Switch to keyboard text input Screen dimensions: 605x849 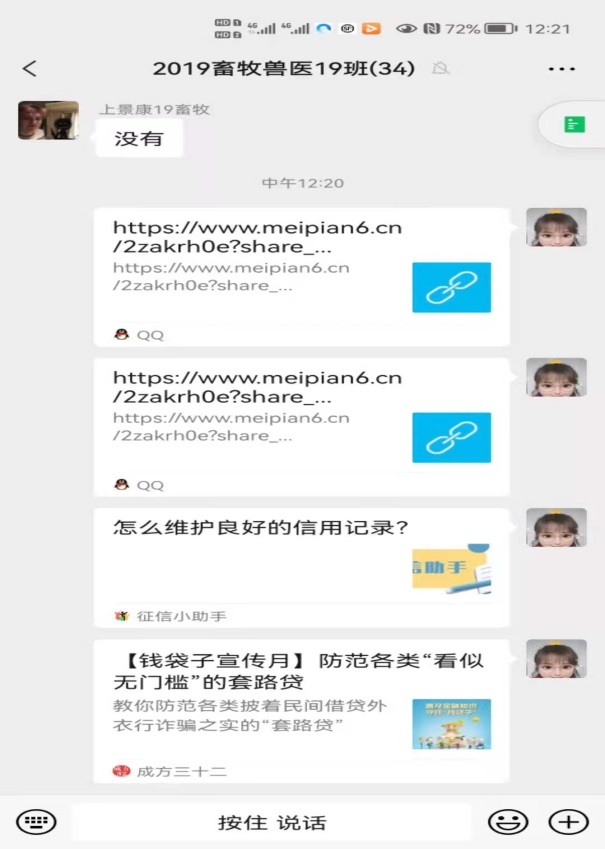tap(36, 822)
